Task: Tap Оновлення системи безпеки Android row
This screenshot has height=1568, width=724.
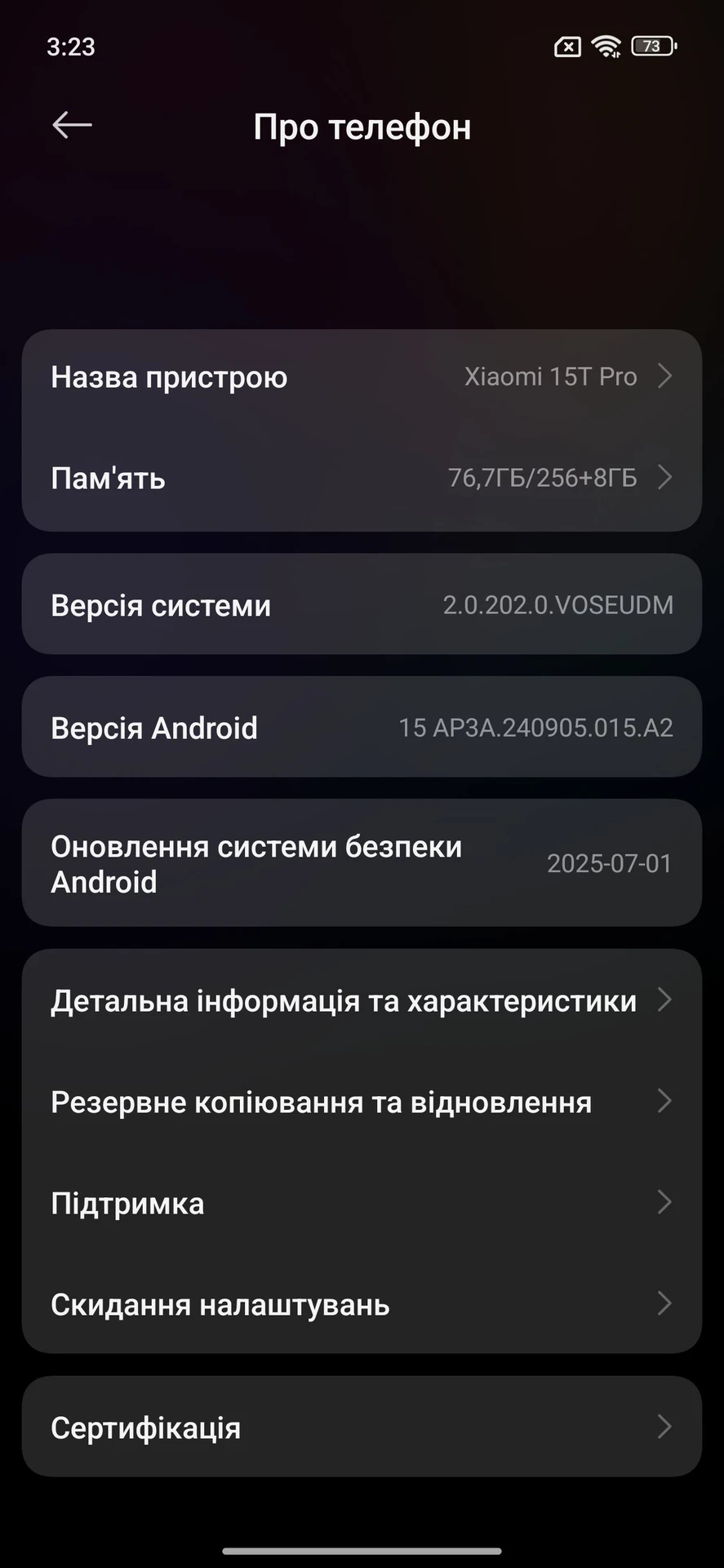Action: pyautogui.click(x=362, y=864)
